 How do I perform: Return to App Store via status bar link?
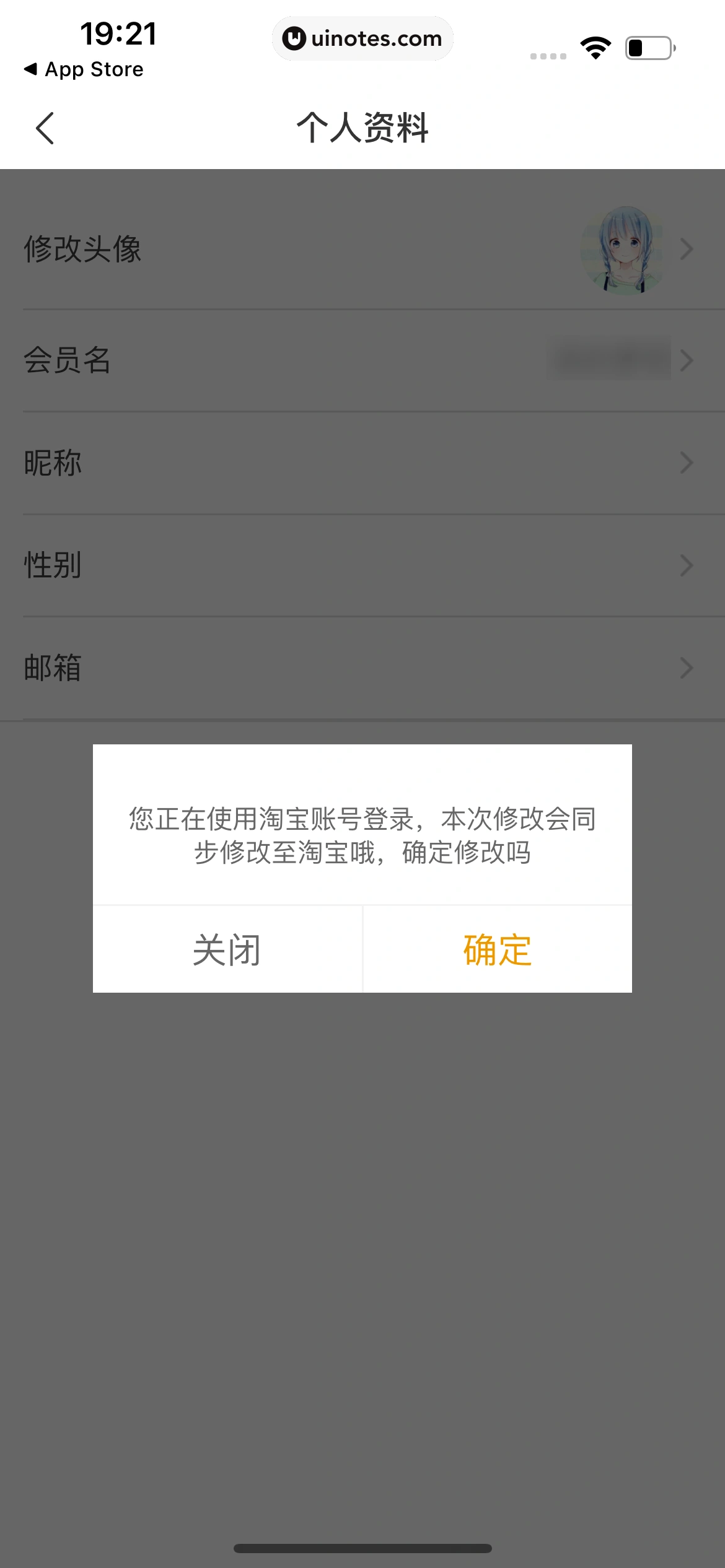pos(84,69)
